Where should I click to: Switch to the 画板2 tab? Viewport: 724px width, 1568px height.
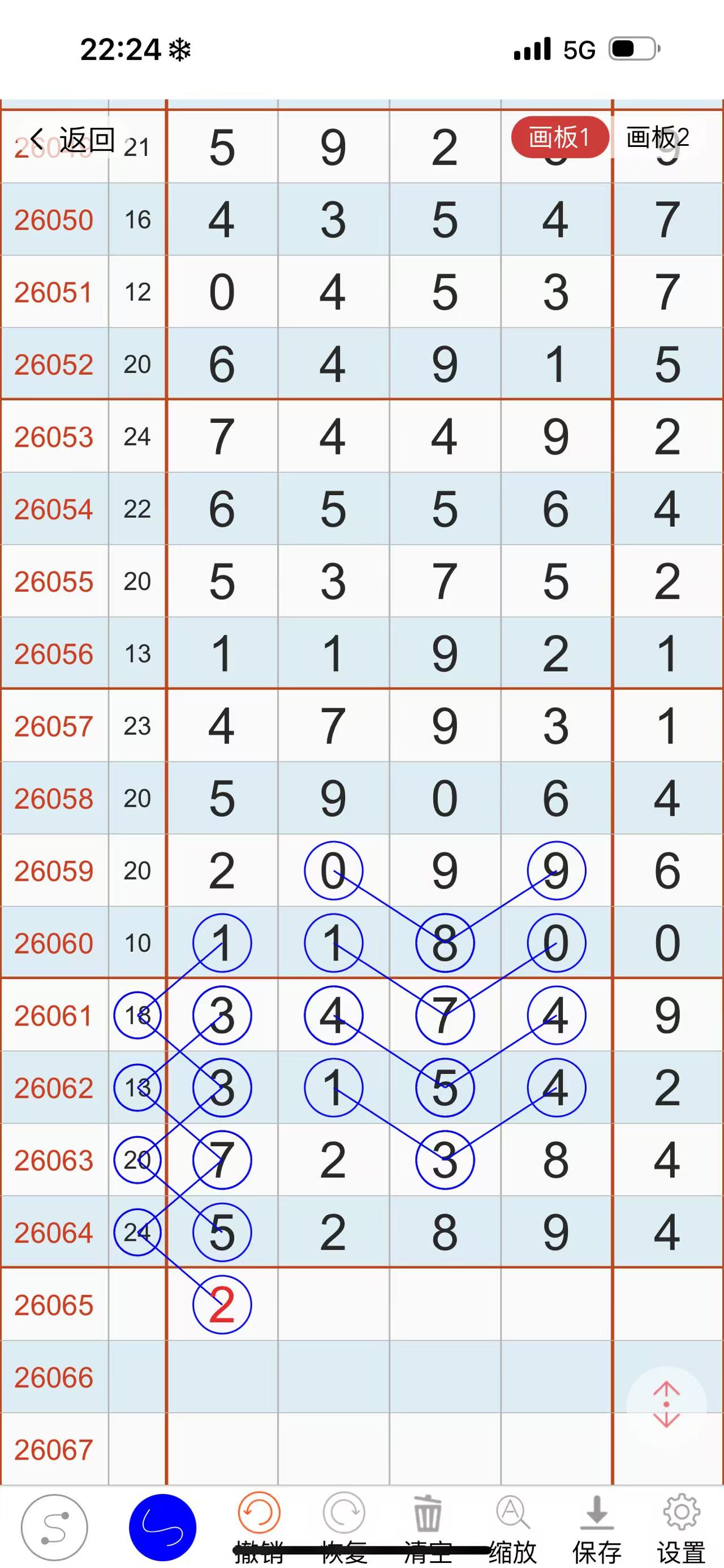click(658, 137)
